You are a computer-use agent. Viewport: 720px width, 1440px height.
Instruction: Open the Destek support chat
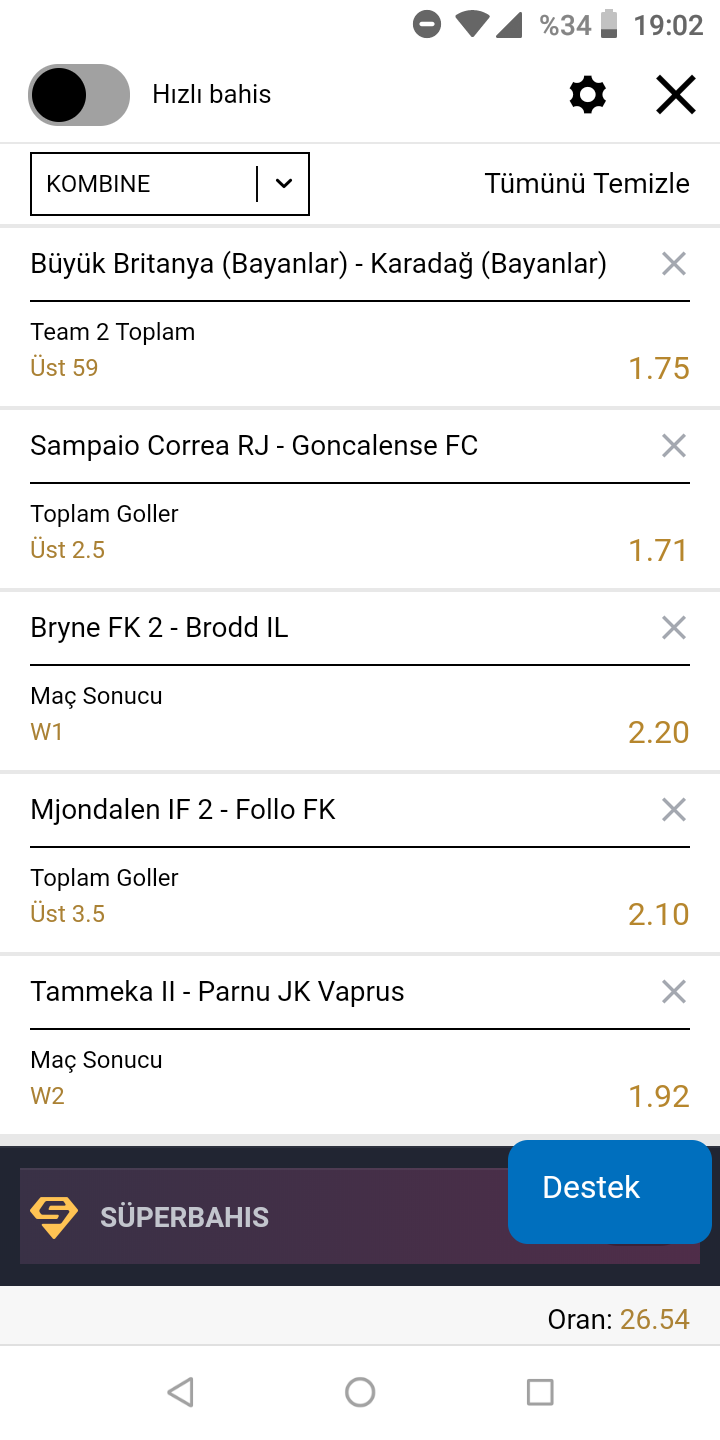click(610, 1191)
